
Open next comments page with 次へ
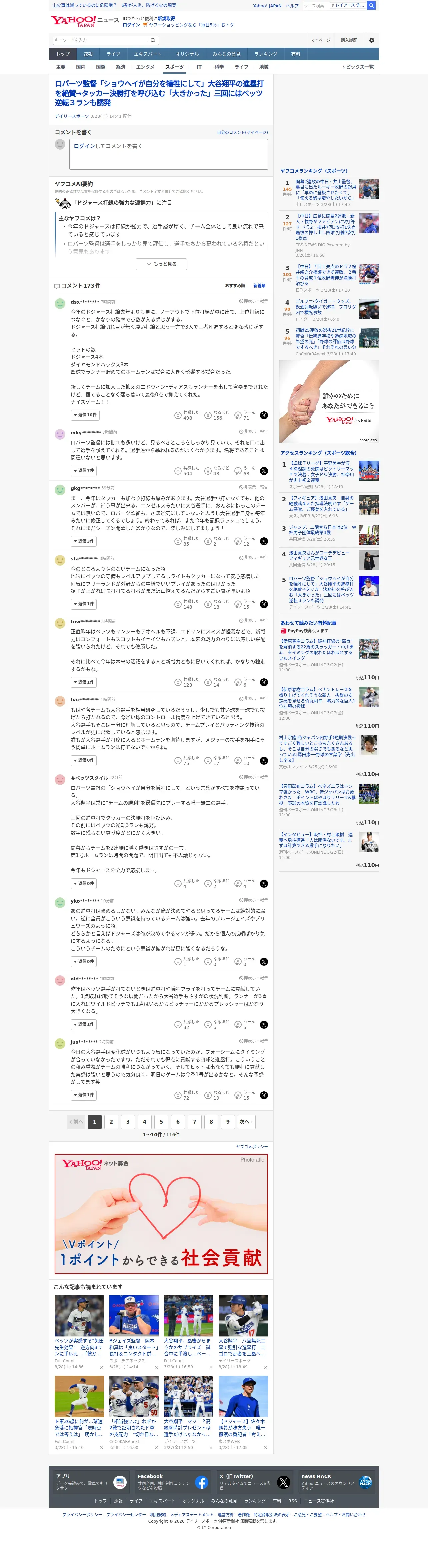point(246,1122)
